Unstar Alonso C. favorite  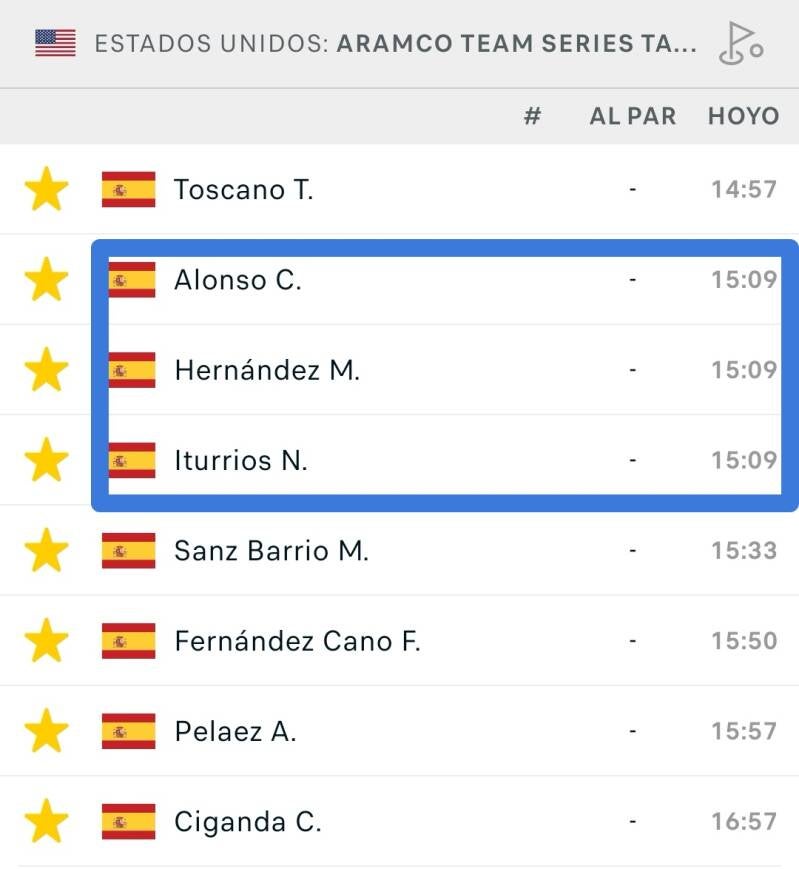[46, 280]
